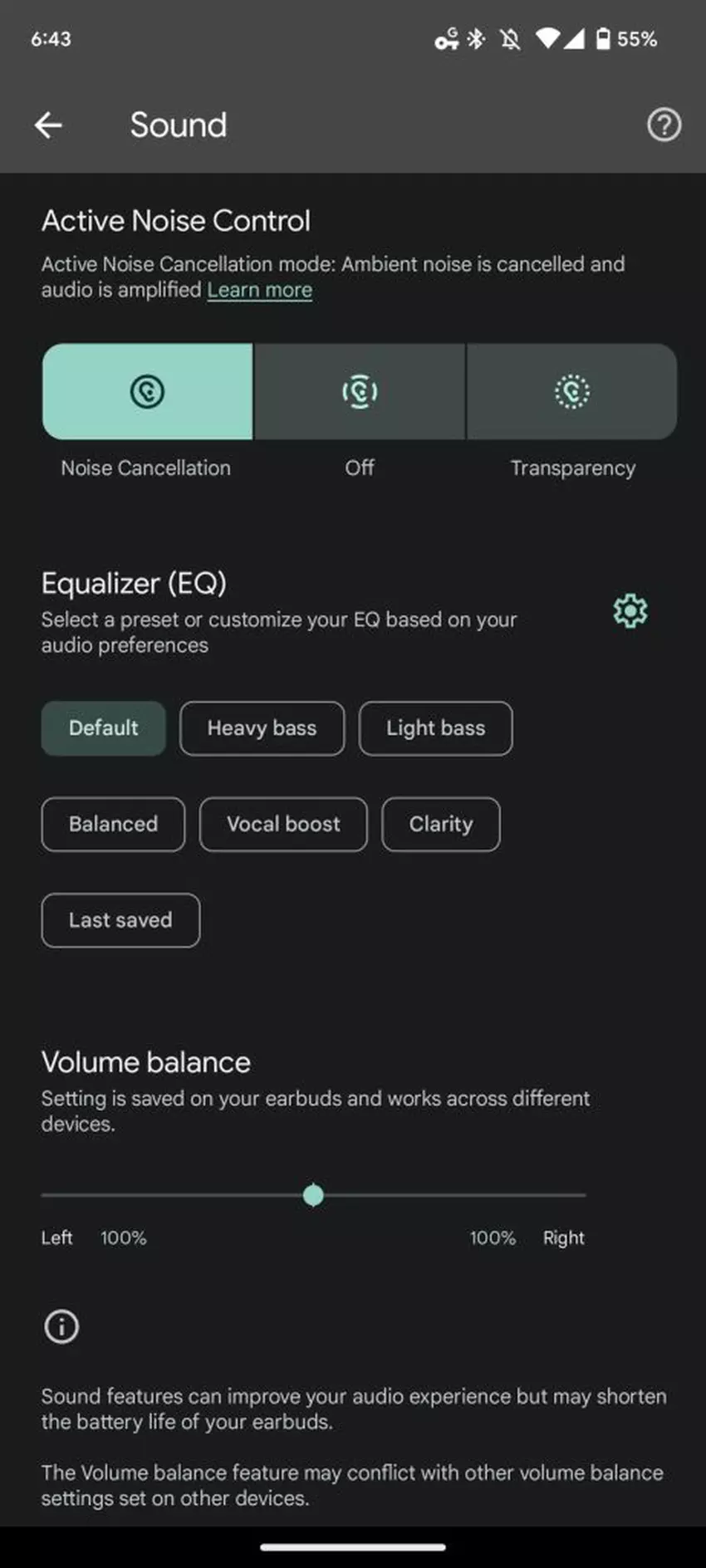This screenshot has height=1568, width=706.
Task: Select Noise Cancellation mode
Action: click(x=148, y=391)
